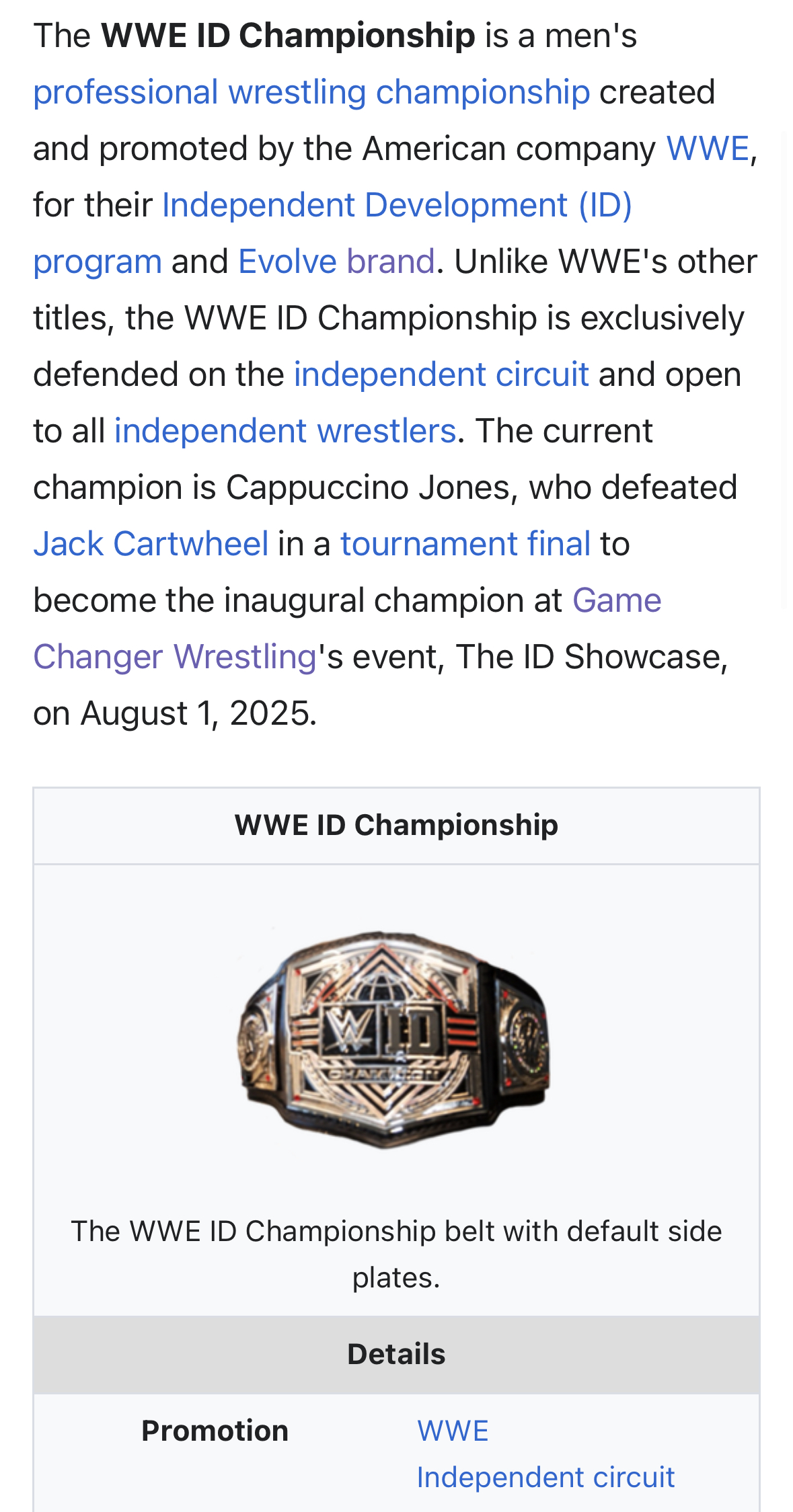793x1512 pixels.
Task: Follow the tournament final link
Action: tap(465, 544)
